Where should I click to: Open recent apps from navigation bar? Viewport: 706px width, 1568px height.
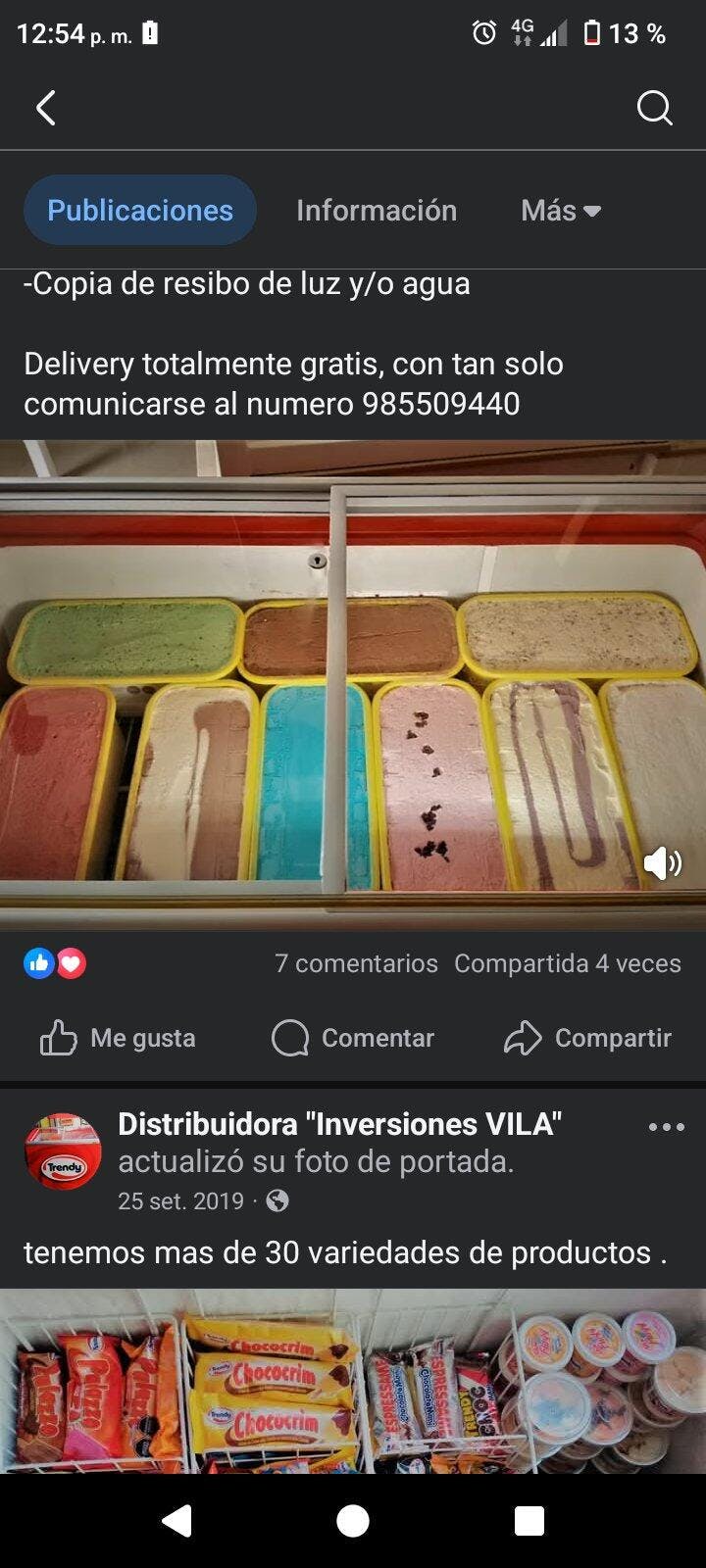(x=529, y=1521)
